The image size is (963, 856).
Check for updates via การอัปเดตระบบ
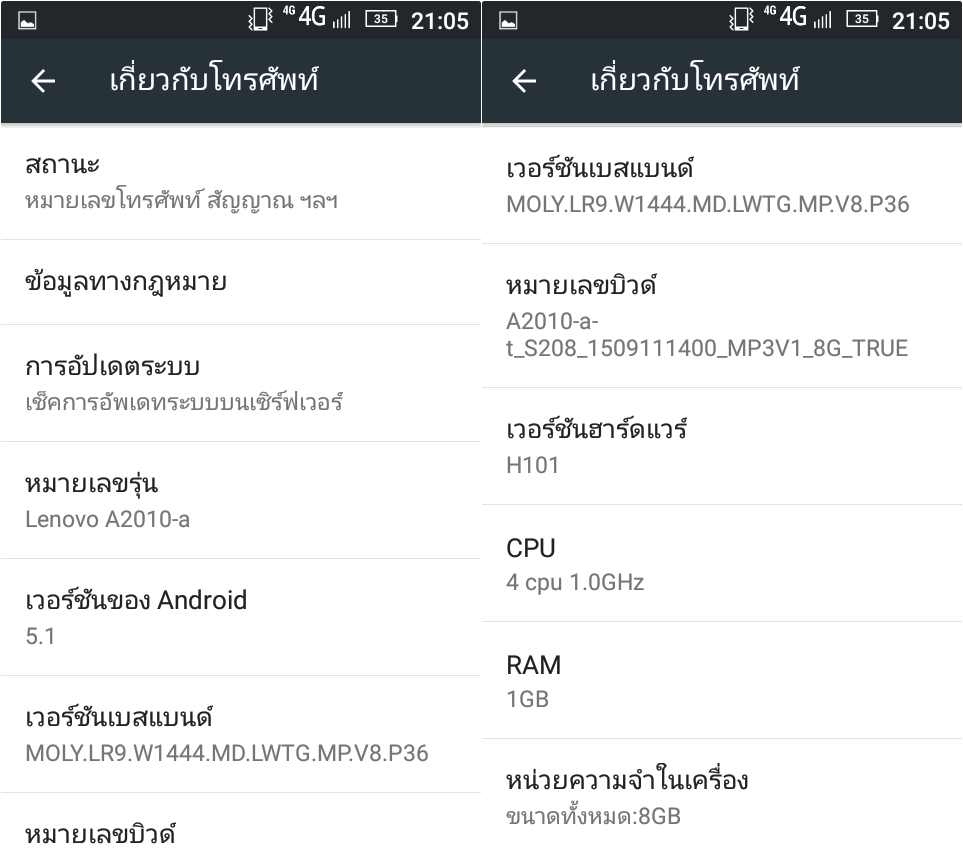click(240, 383)
